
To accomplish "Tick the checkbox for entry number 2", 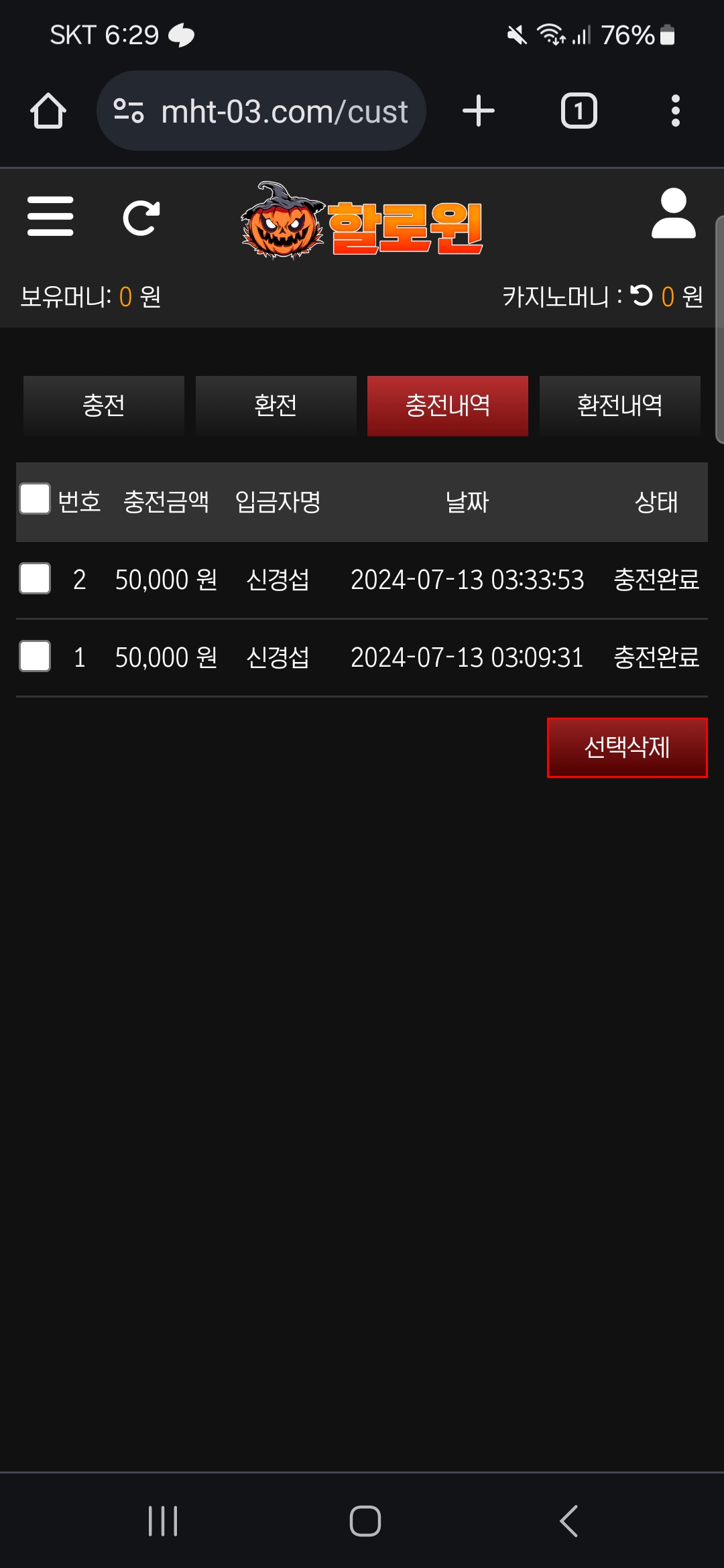I will pos(35,578).
